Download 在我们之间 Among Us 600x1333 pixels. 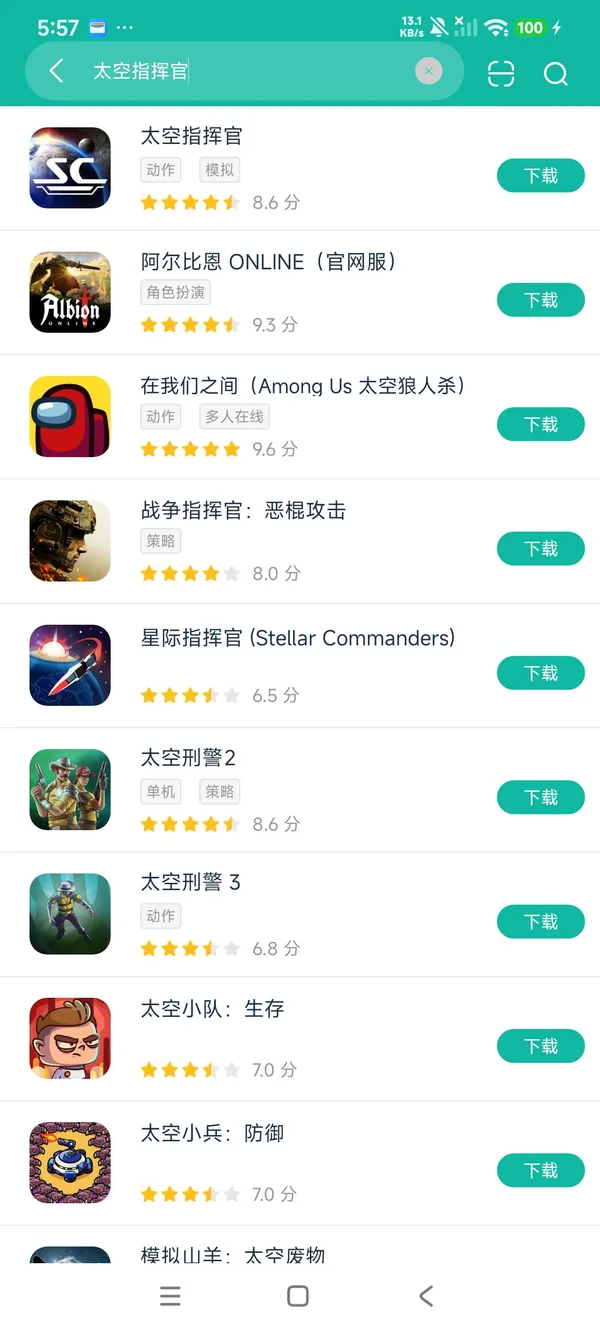click(540, 425)
